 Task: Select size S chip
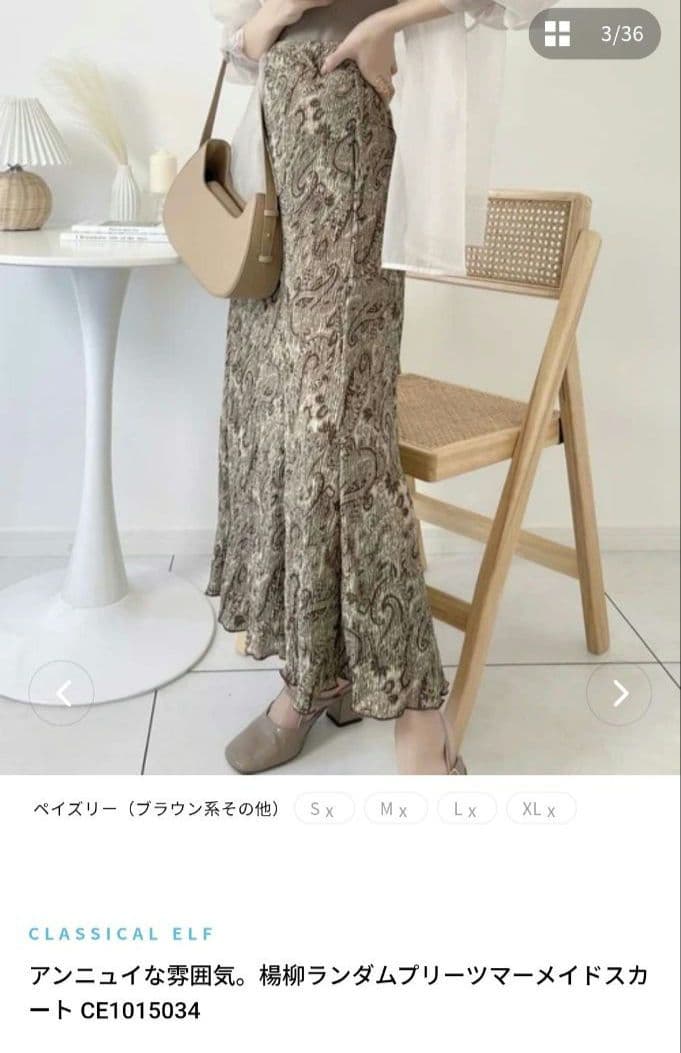[x=324, y=809]
